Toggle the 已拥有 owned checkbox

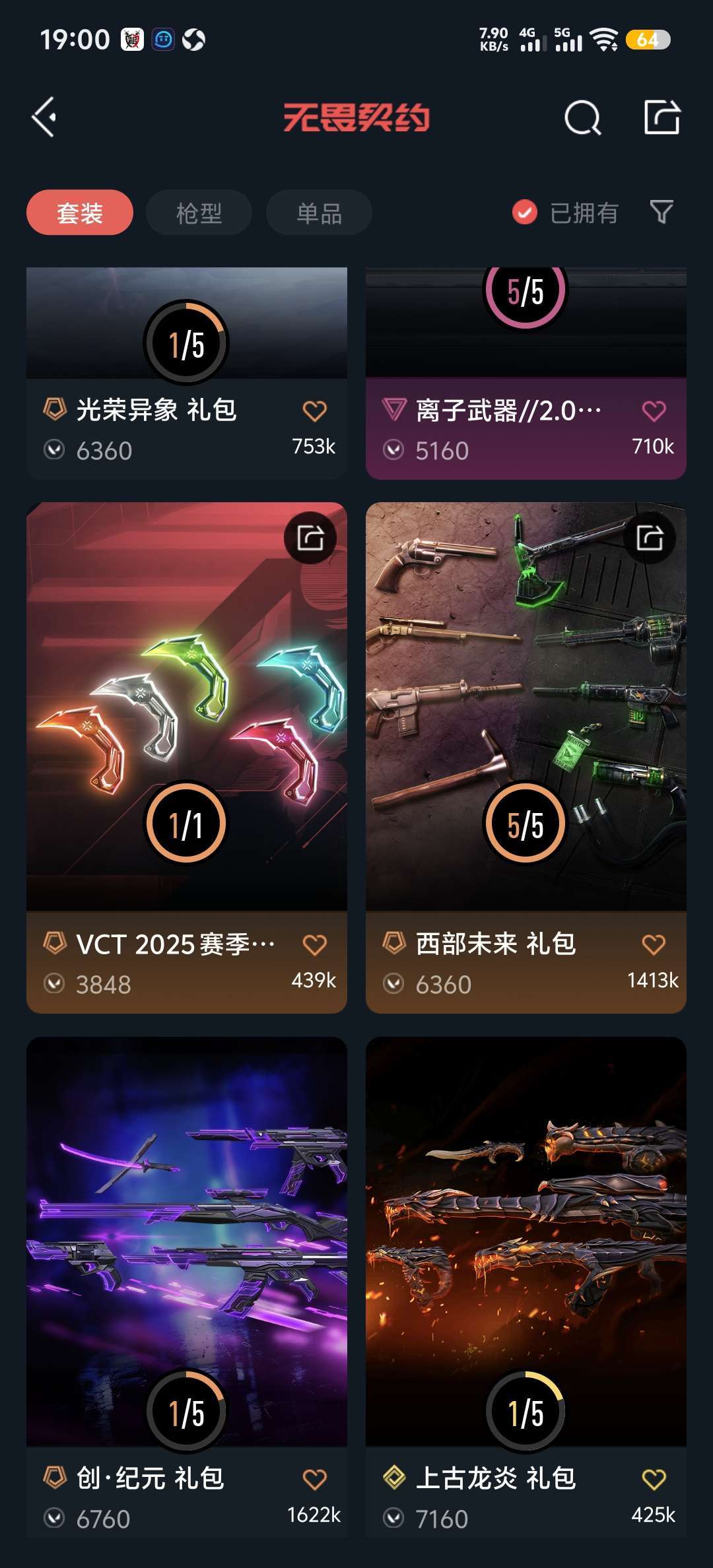pyautogui.click(x=525, y=212)
